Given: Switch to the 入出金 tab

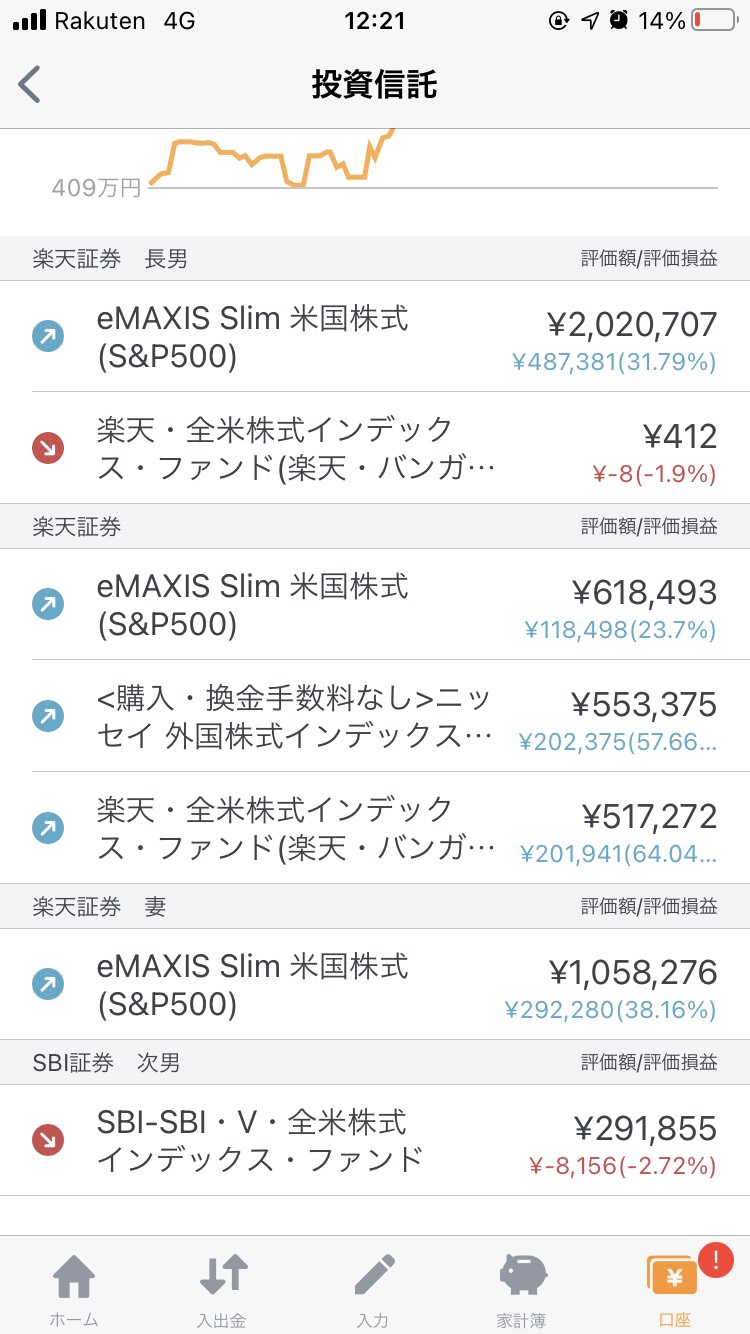Looking at the screenshot, I should click(222, 1290).
